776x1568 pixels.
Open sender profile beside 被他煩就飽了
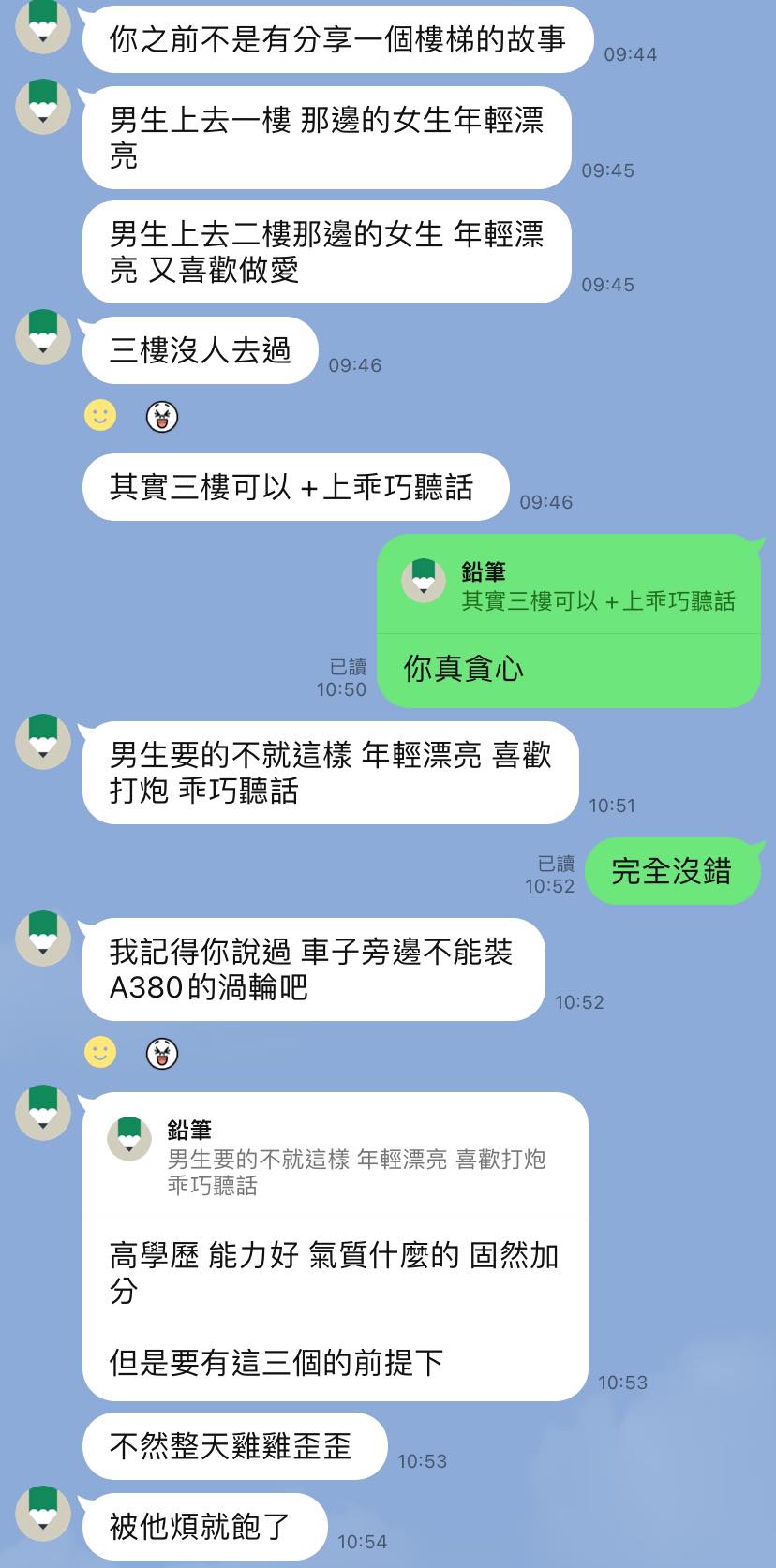click(43, 1512)
